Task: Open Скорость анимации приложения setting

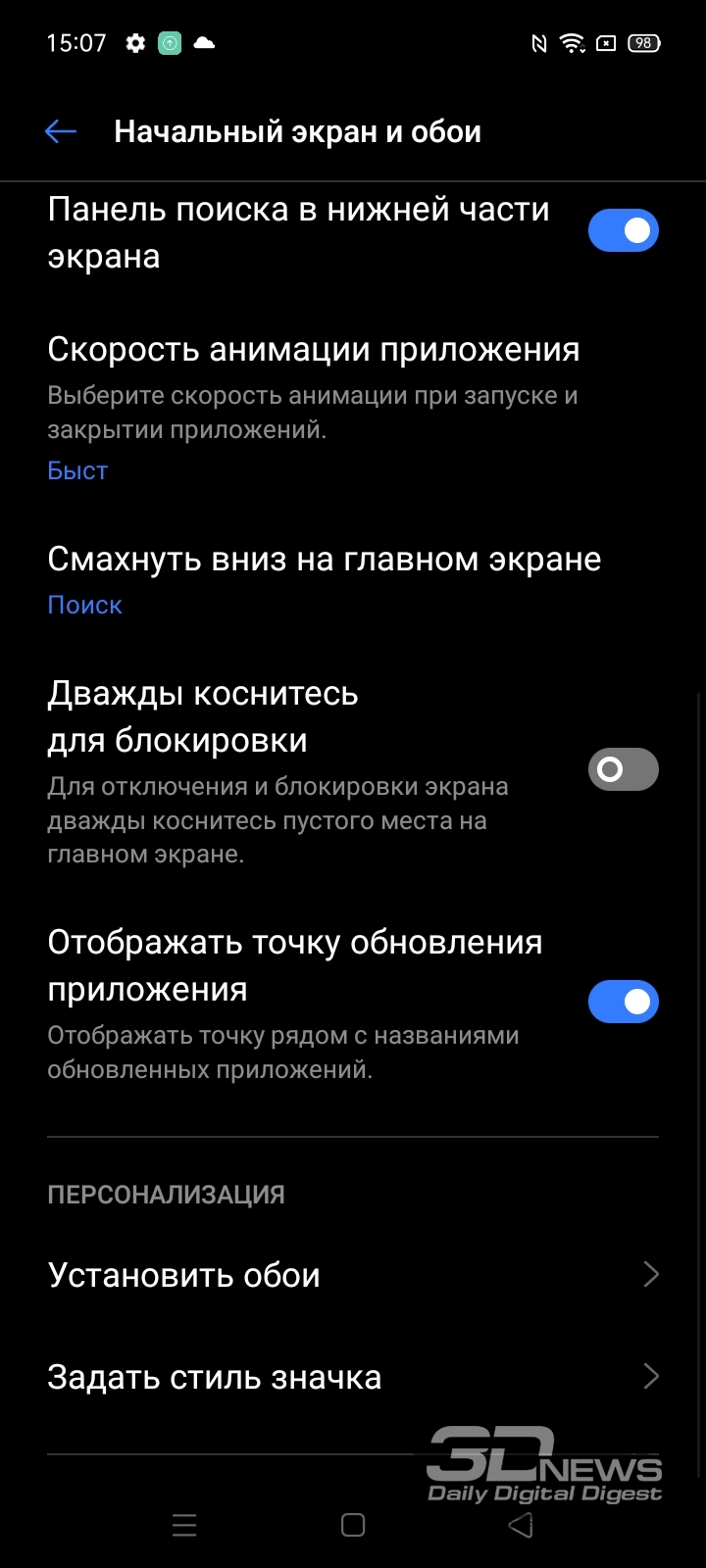Action: pyautogui.click(x=353, y=408)
